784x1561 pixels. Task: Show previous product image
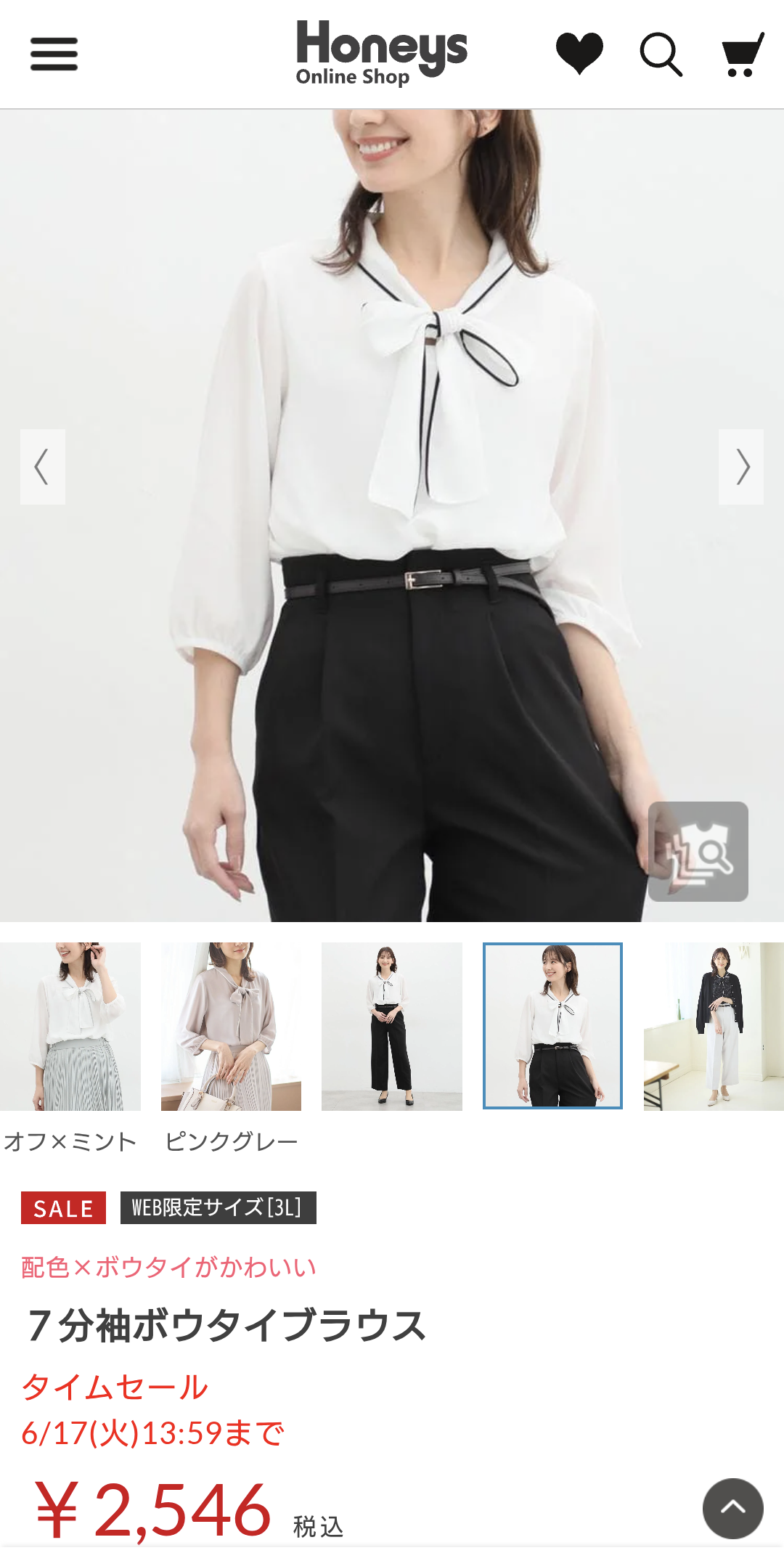[42, 467]
